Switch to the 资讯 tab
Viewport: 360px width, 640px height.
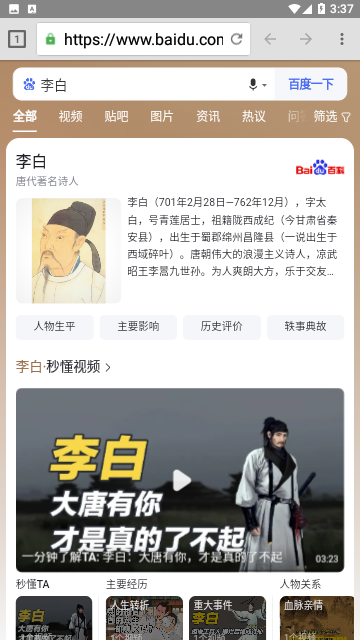(x=208, y=117)
